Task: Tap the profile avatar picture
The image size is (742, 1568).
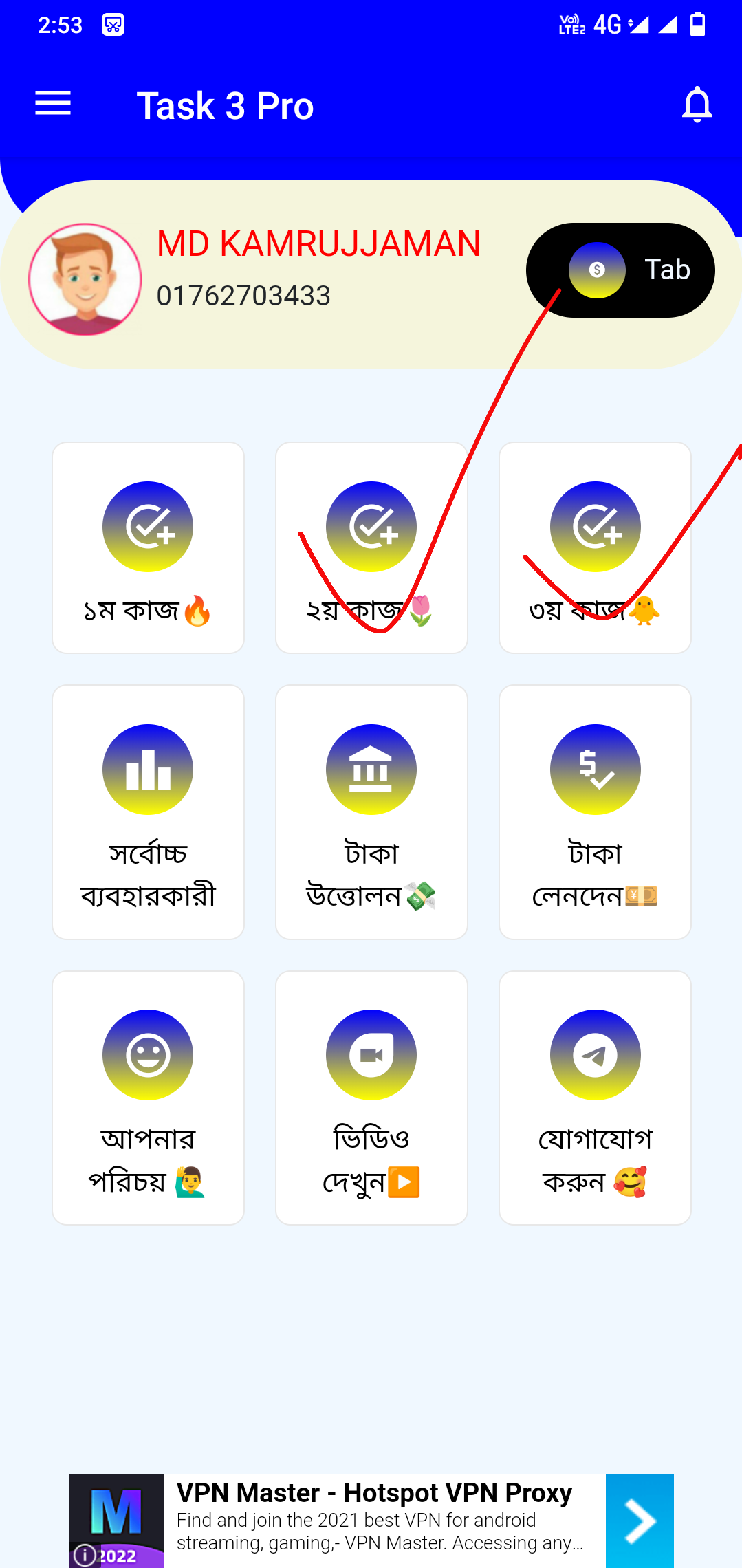Action: pos(85,279)
